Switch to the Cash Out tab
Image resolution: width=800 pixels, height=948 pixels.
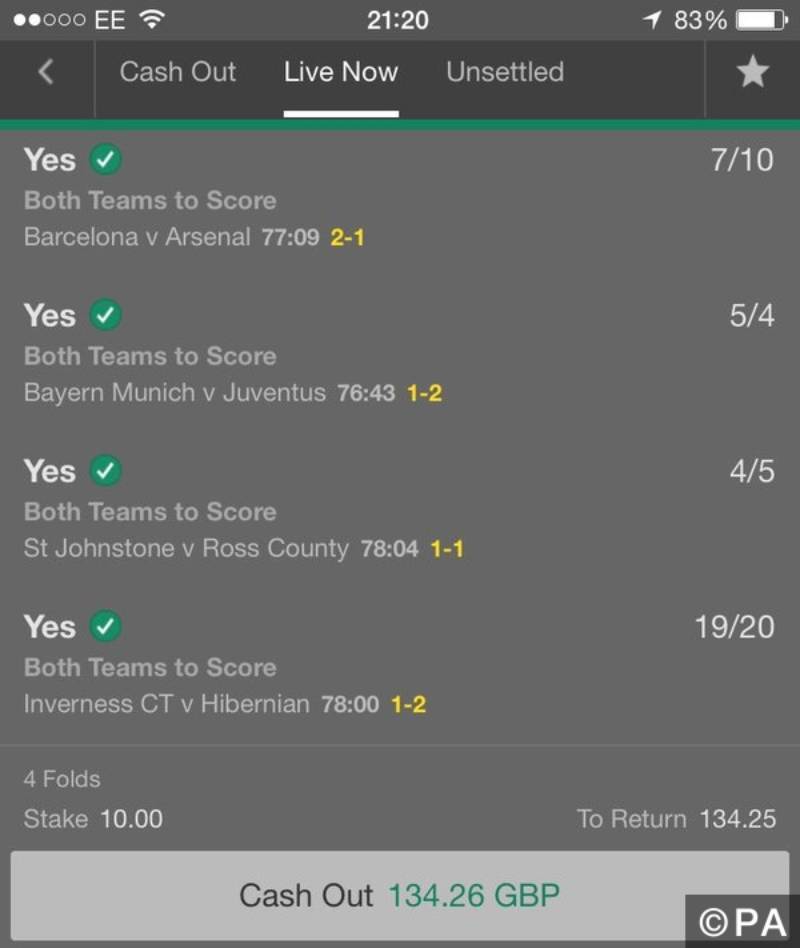[x=178, y=72]
